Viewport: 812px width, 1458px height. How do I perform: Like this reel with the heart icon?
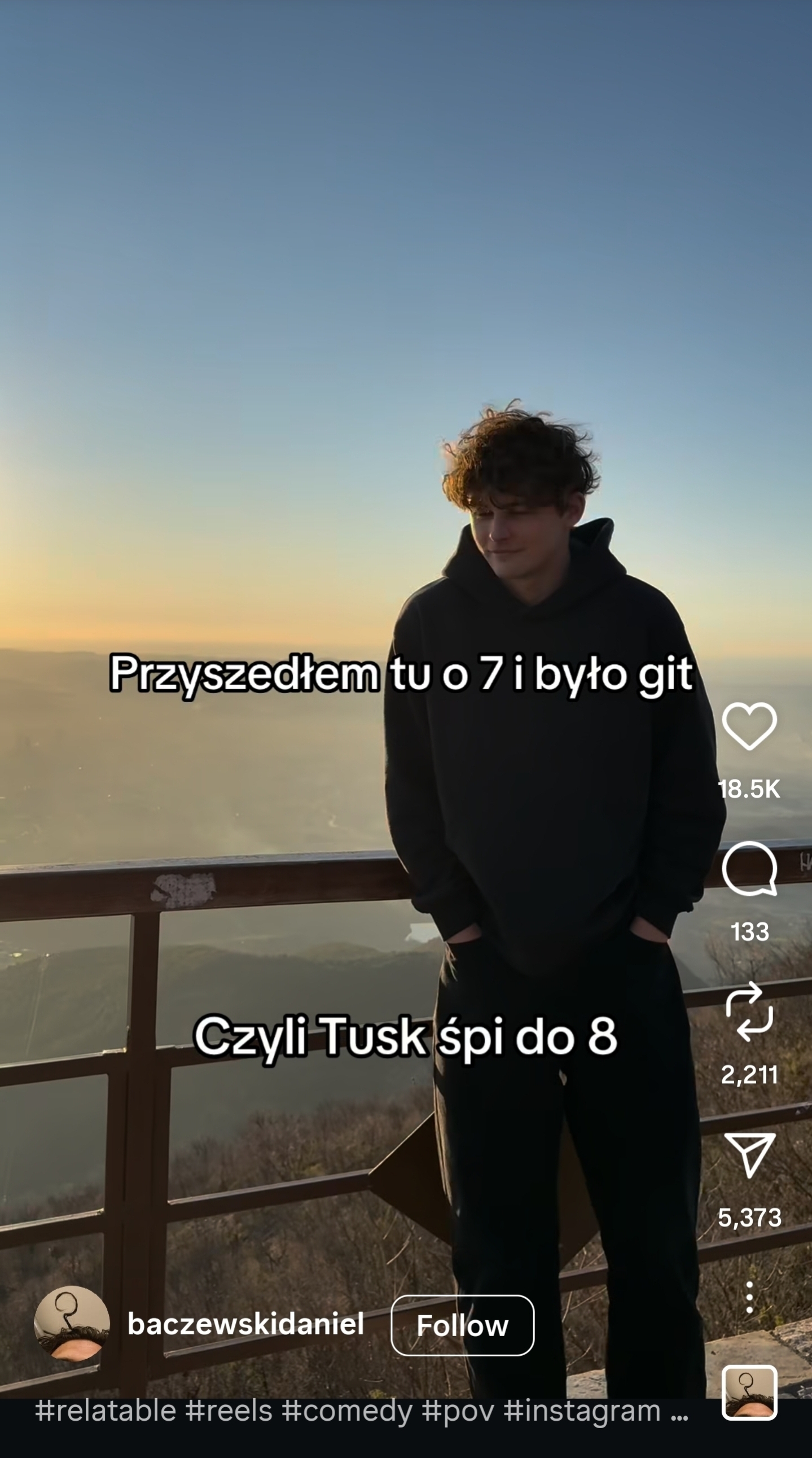pos(749,726)
